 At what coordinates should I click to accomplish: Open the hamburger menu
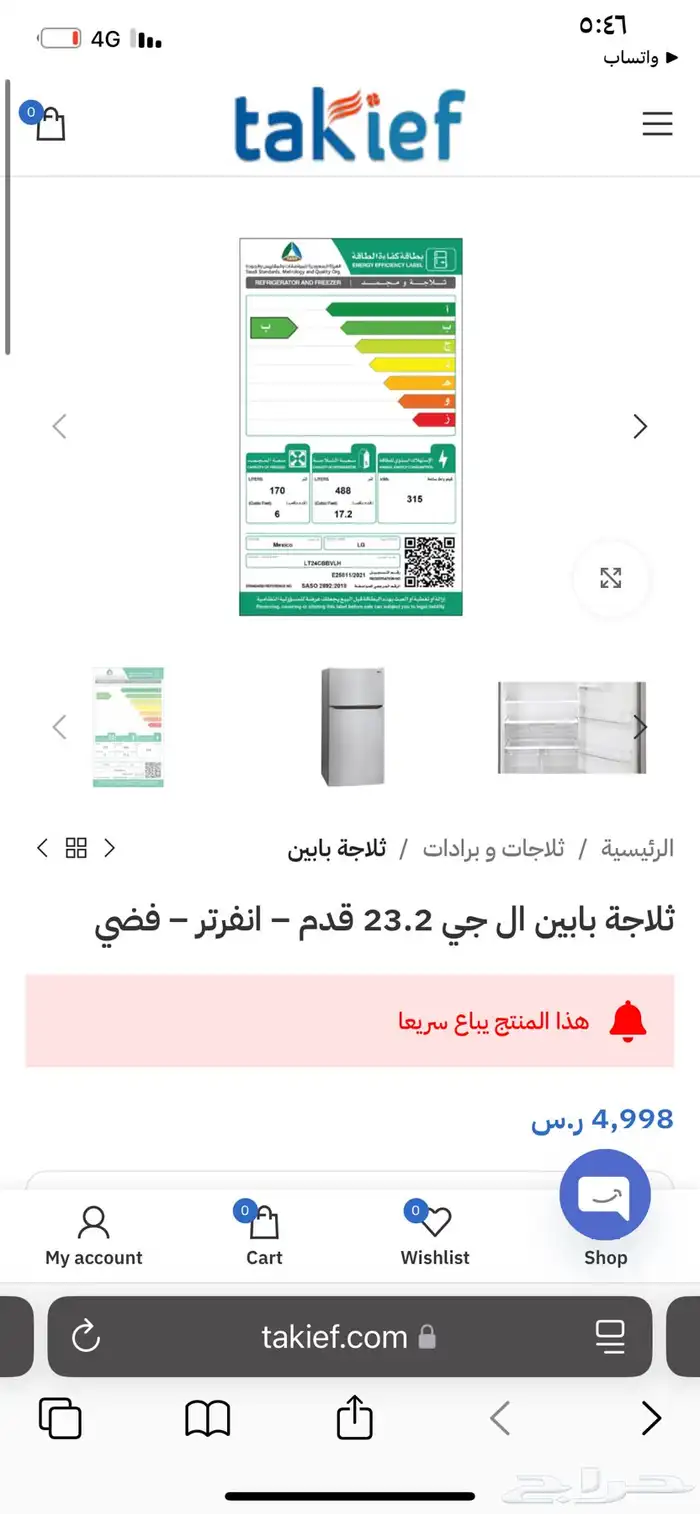click(657, 124)
